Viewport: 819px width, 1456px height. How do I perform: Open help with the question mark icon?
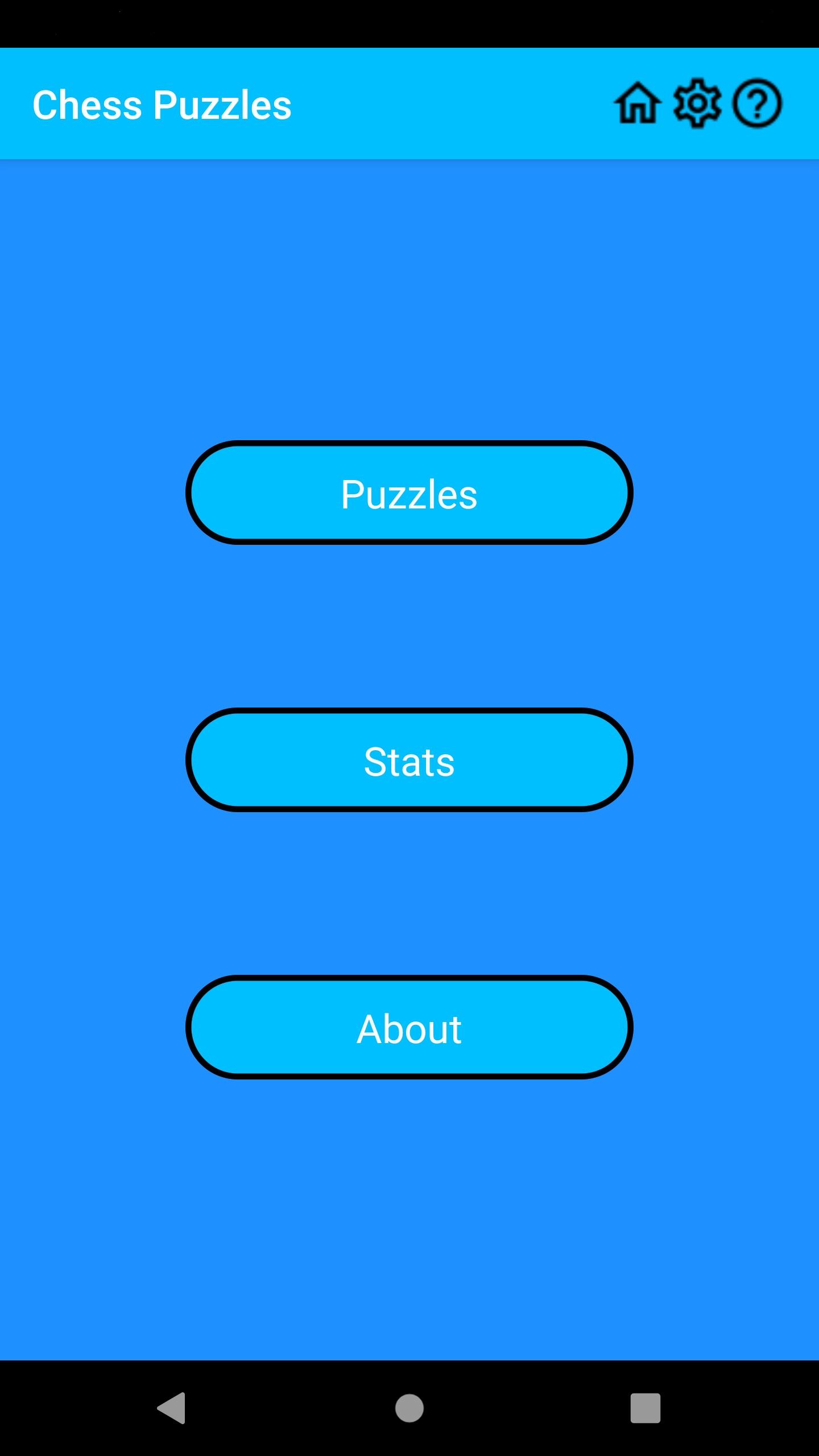click(757, 104)
